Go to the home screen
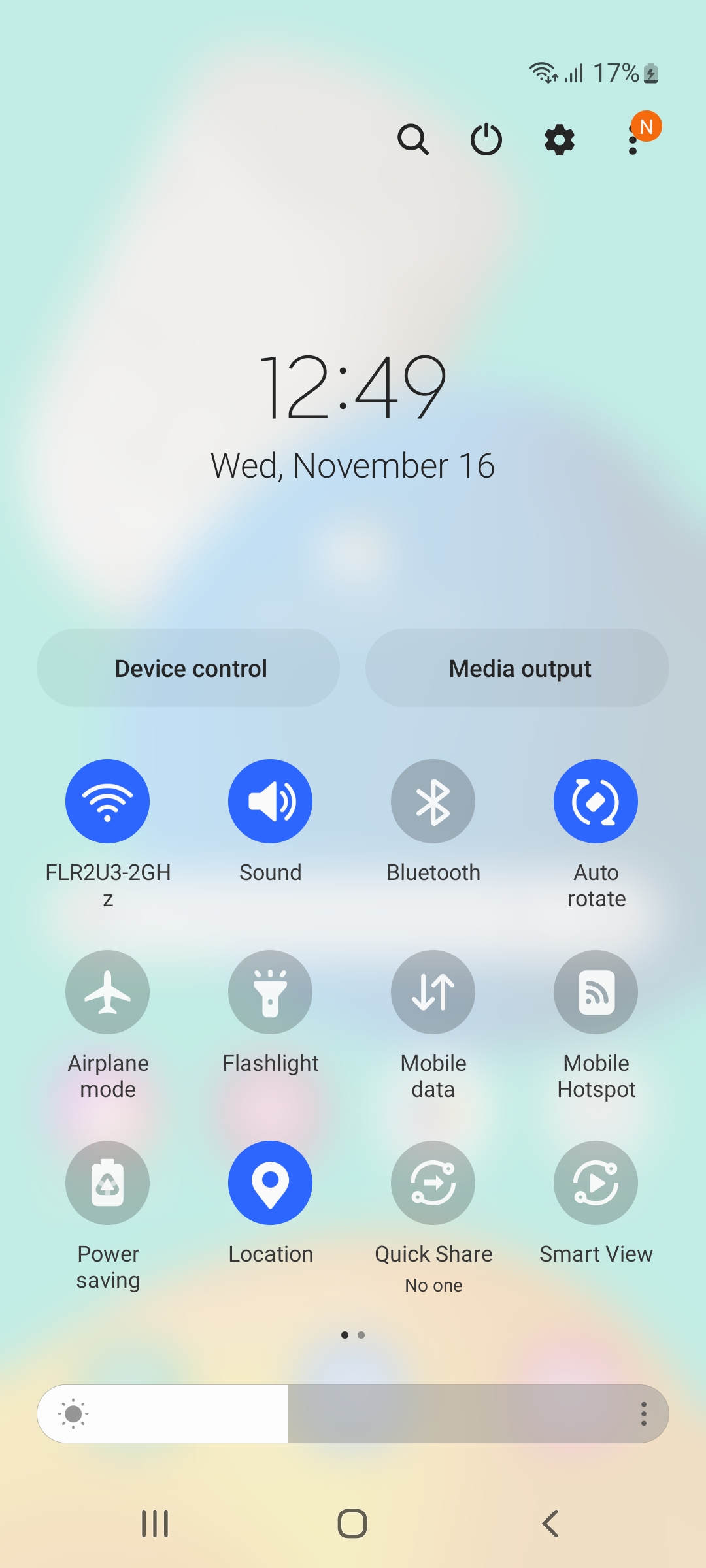706x1568 pixels. [x=352, y=1524]
